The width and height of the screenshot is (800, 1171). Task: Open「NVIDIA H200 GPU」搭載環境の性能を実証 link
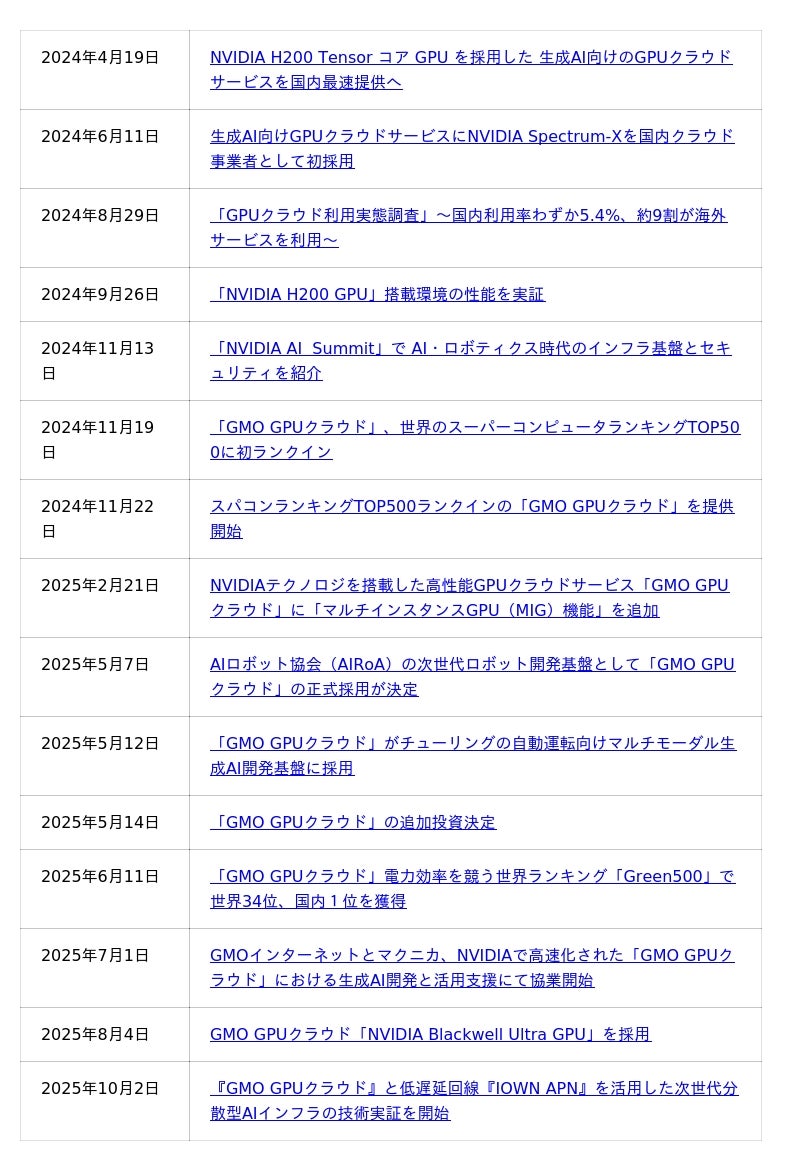(377, 295)
